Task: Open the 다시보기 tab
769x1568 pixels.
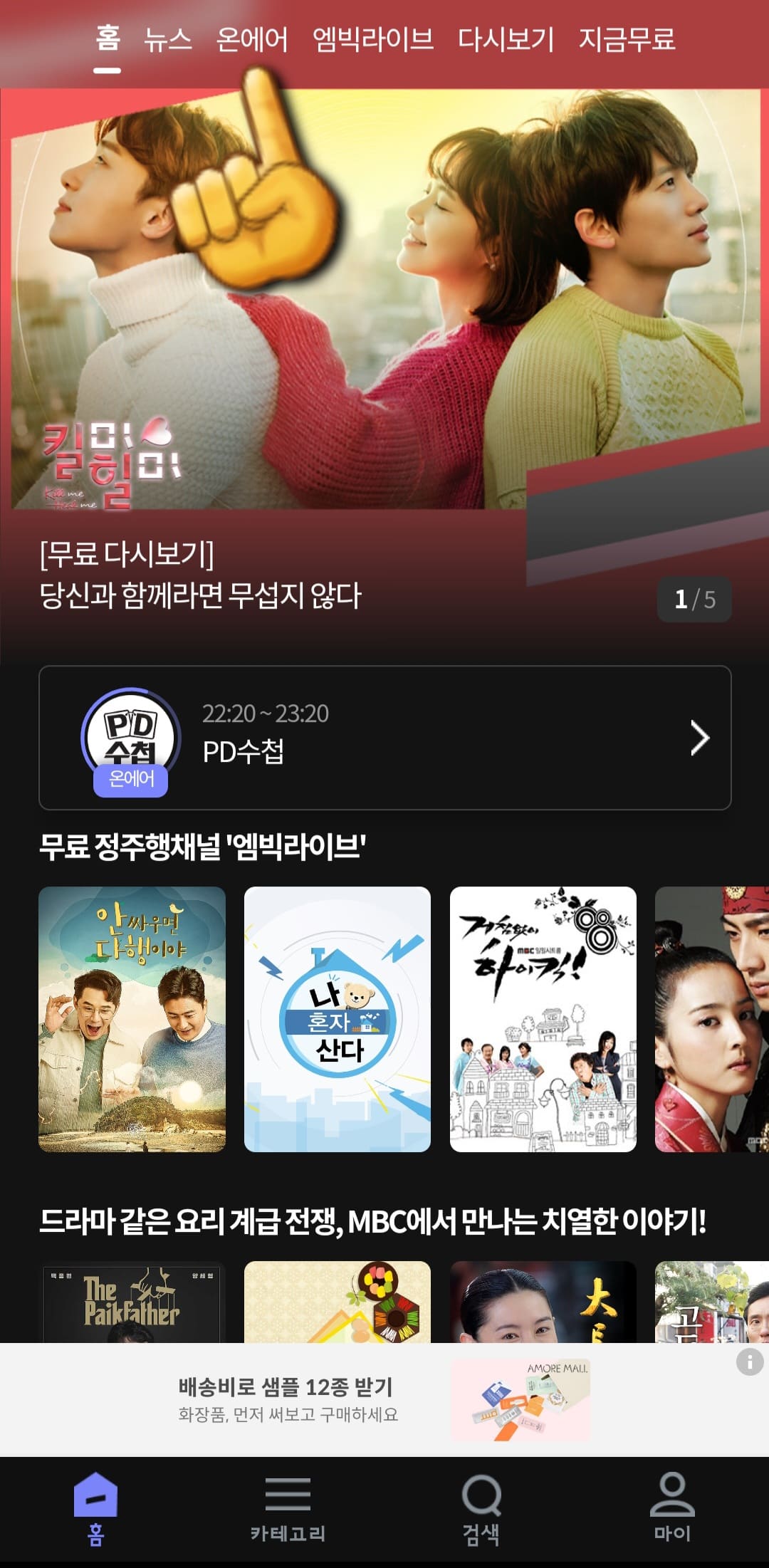Action: pyautogui.click(x=507, y=41)
